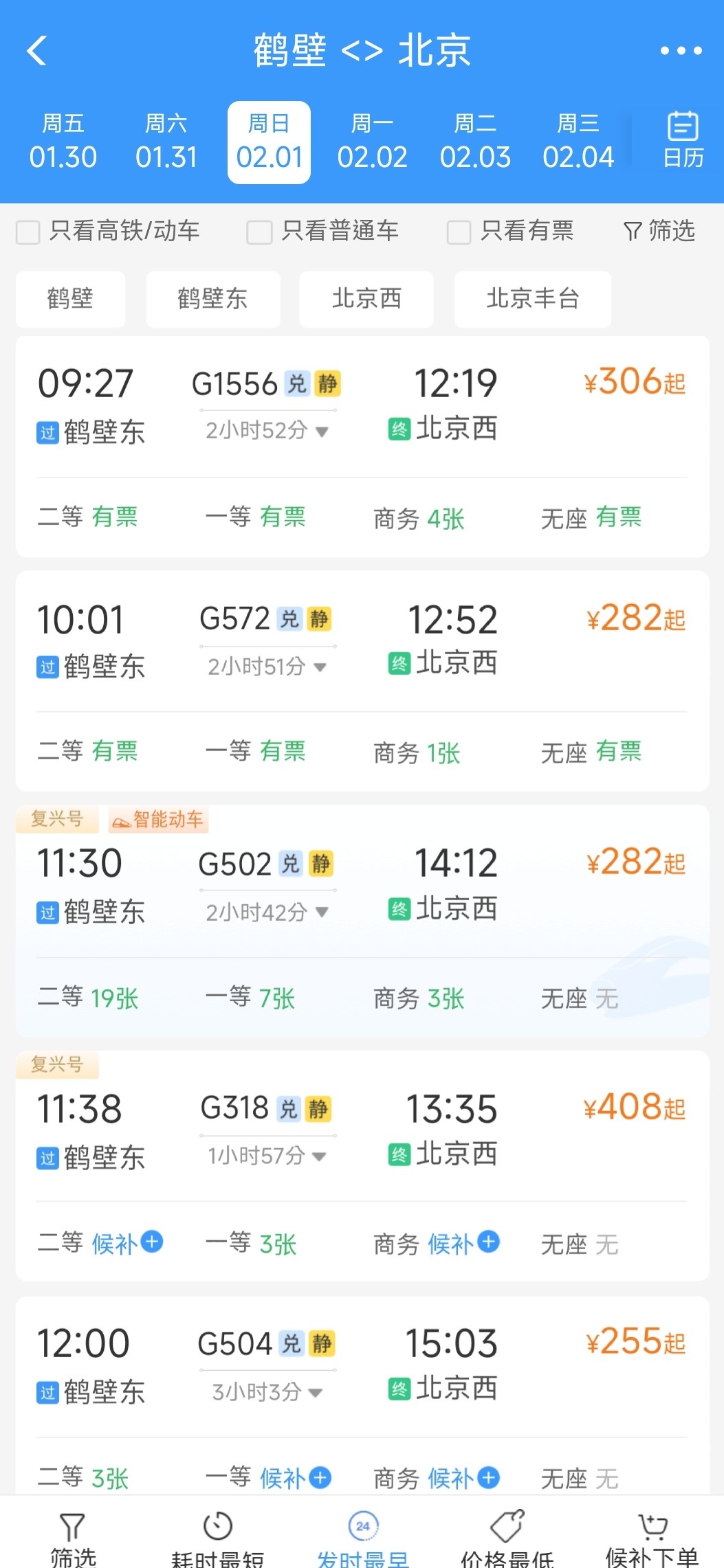Screen dimensions: 724x1568
Task: Expand G1556 travel duration details
Action: 320,430
